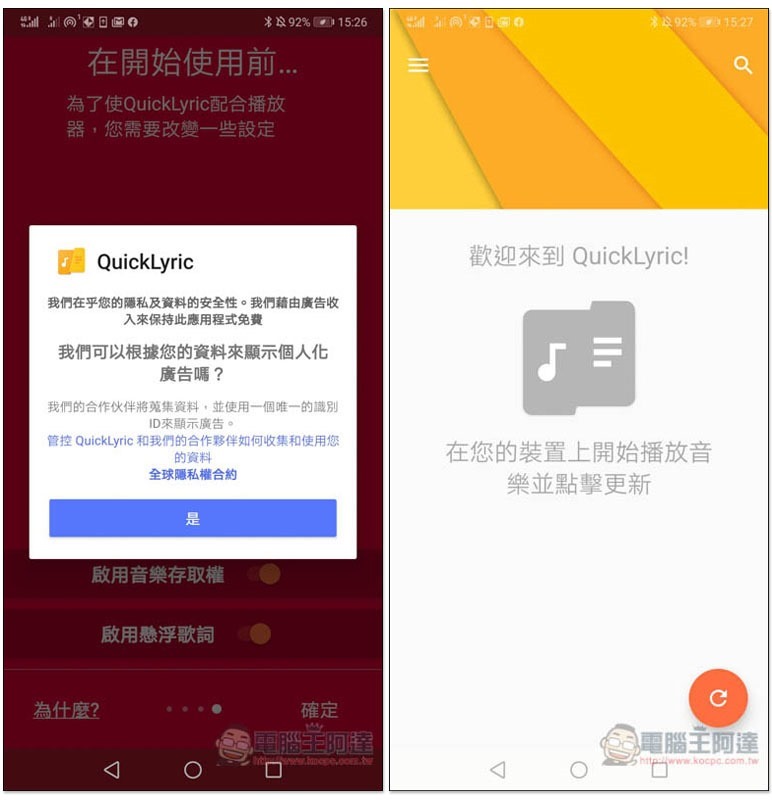Viewport: 772px width, 800px height.
Task: Go to home via right screen's navigation circle
Action: [579, 769]
